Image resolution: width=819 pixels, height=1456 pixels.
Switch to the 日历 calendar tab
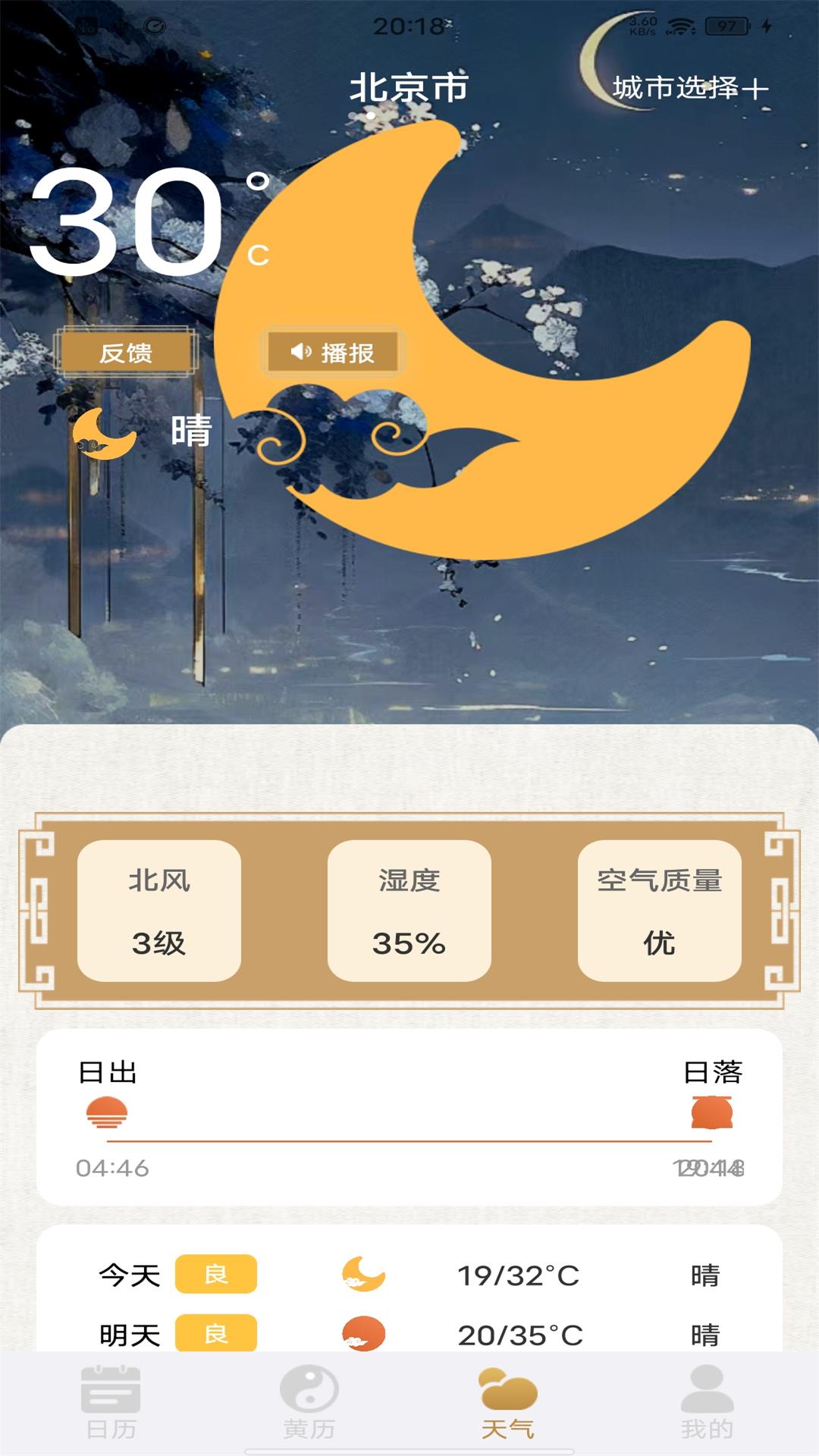click(111, 1402)
